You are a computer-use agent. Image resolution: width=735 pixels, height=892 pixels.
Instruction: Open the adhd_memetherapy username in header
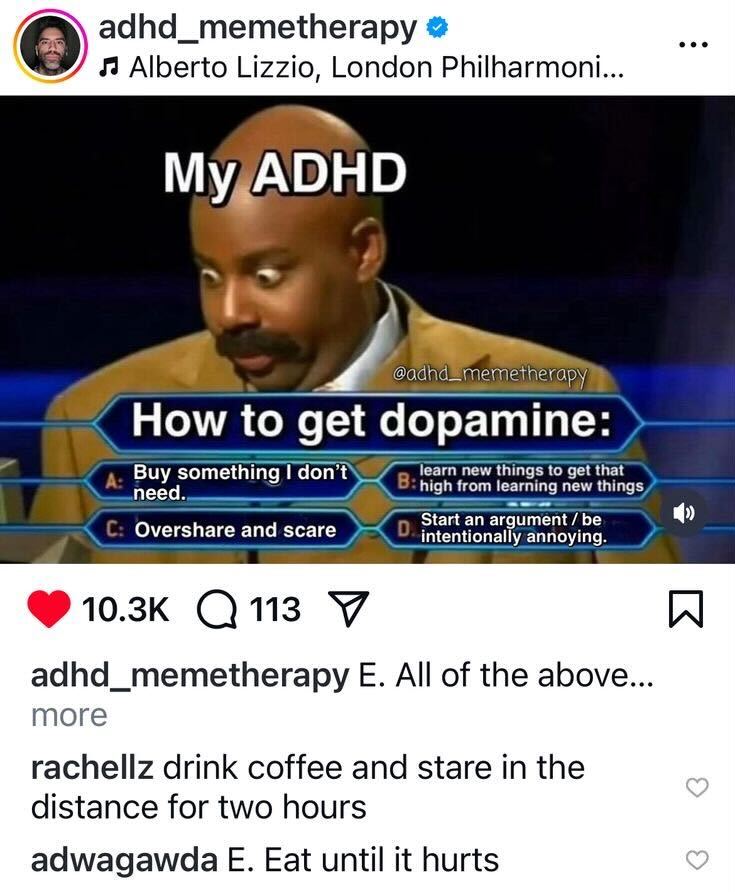257,28
